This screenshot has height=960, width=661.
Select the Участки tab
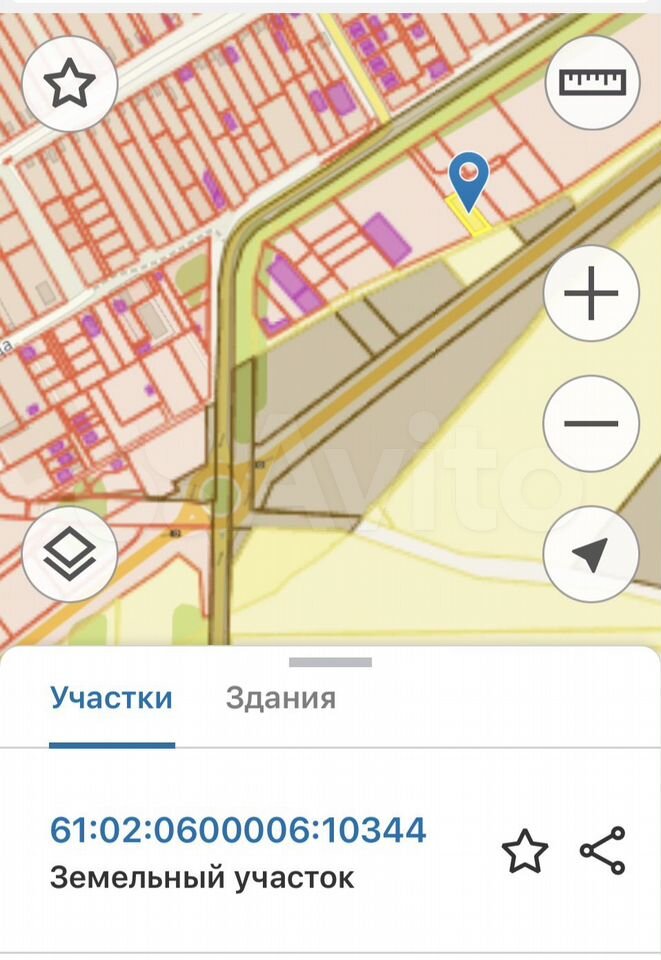point(111,698)
